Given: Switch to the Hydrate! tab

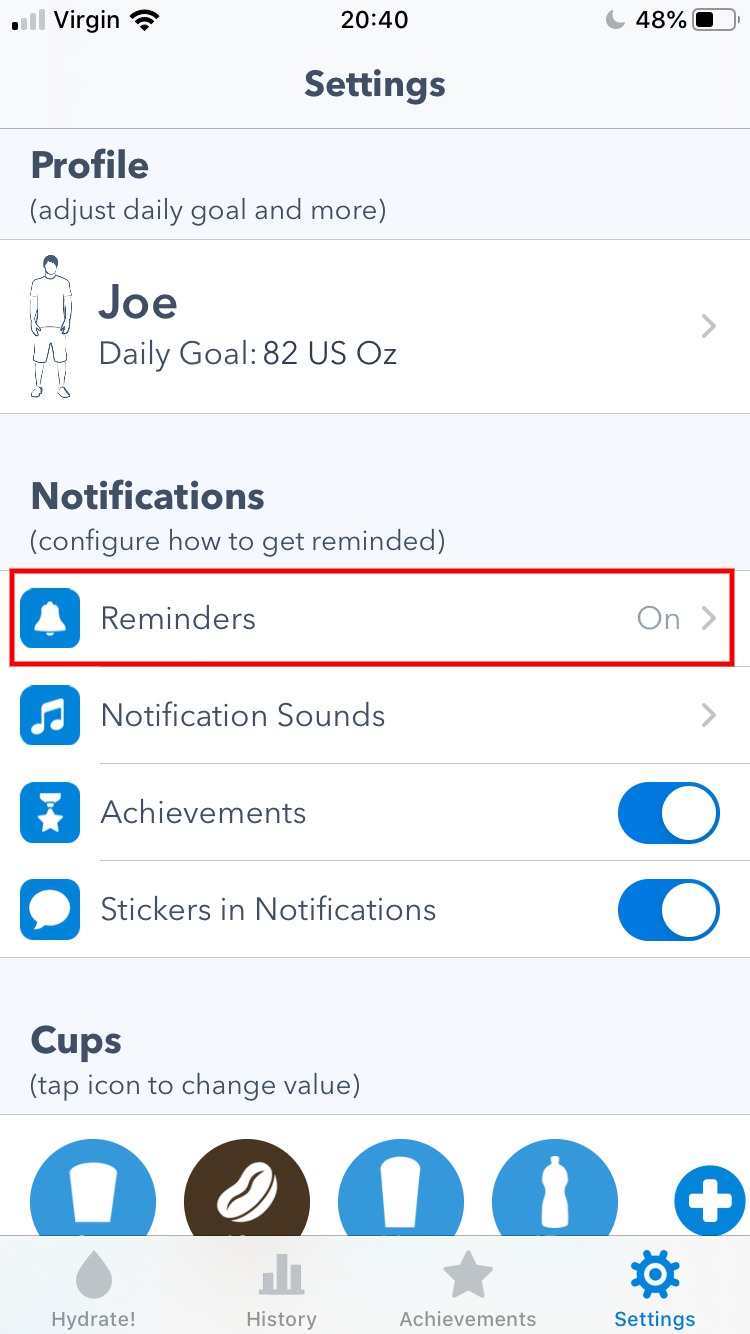Looking at the screenshot, I should click(x=96, y=1292).
